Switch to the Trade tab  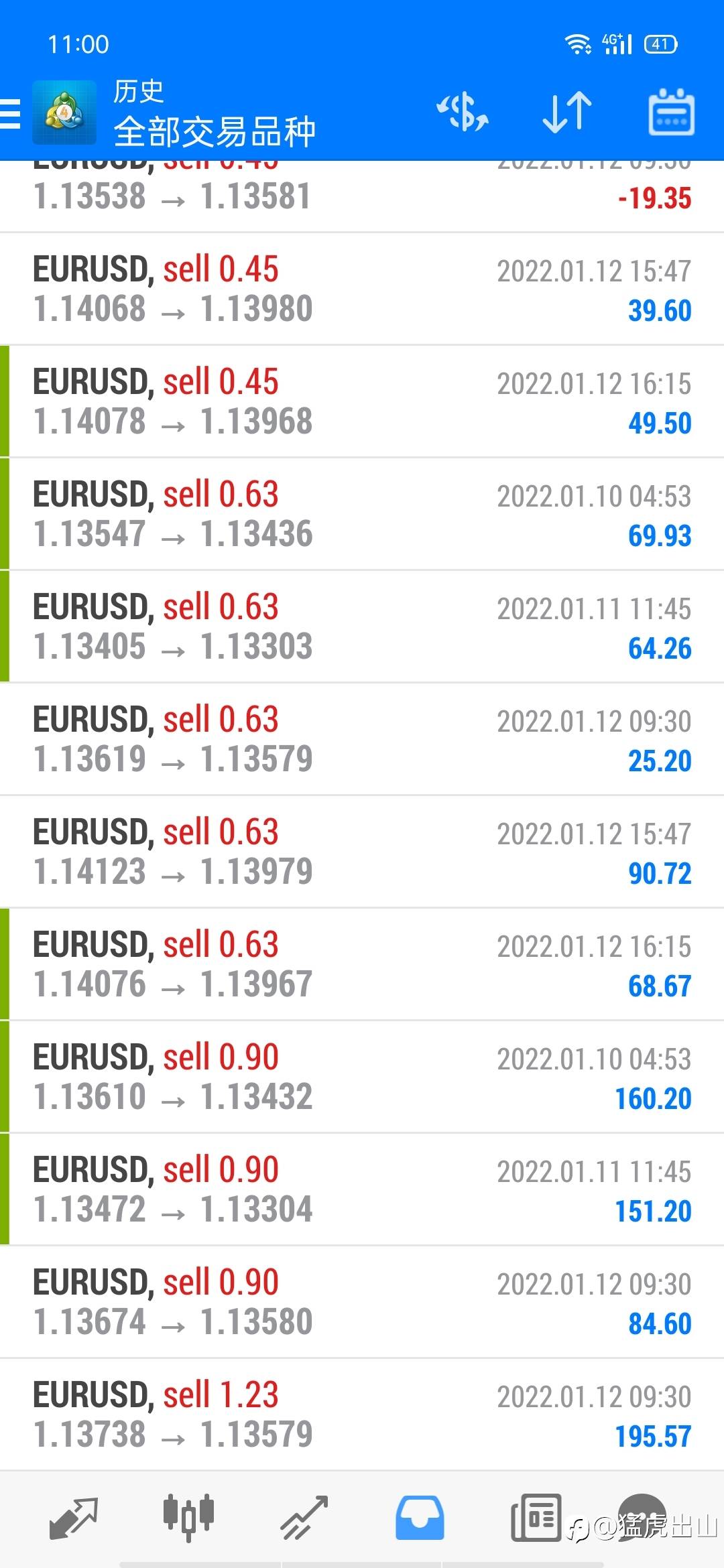304,1518
